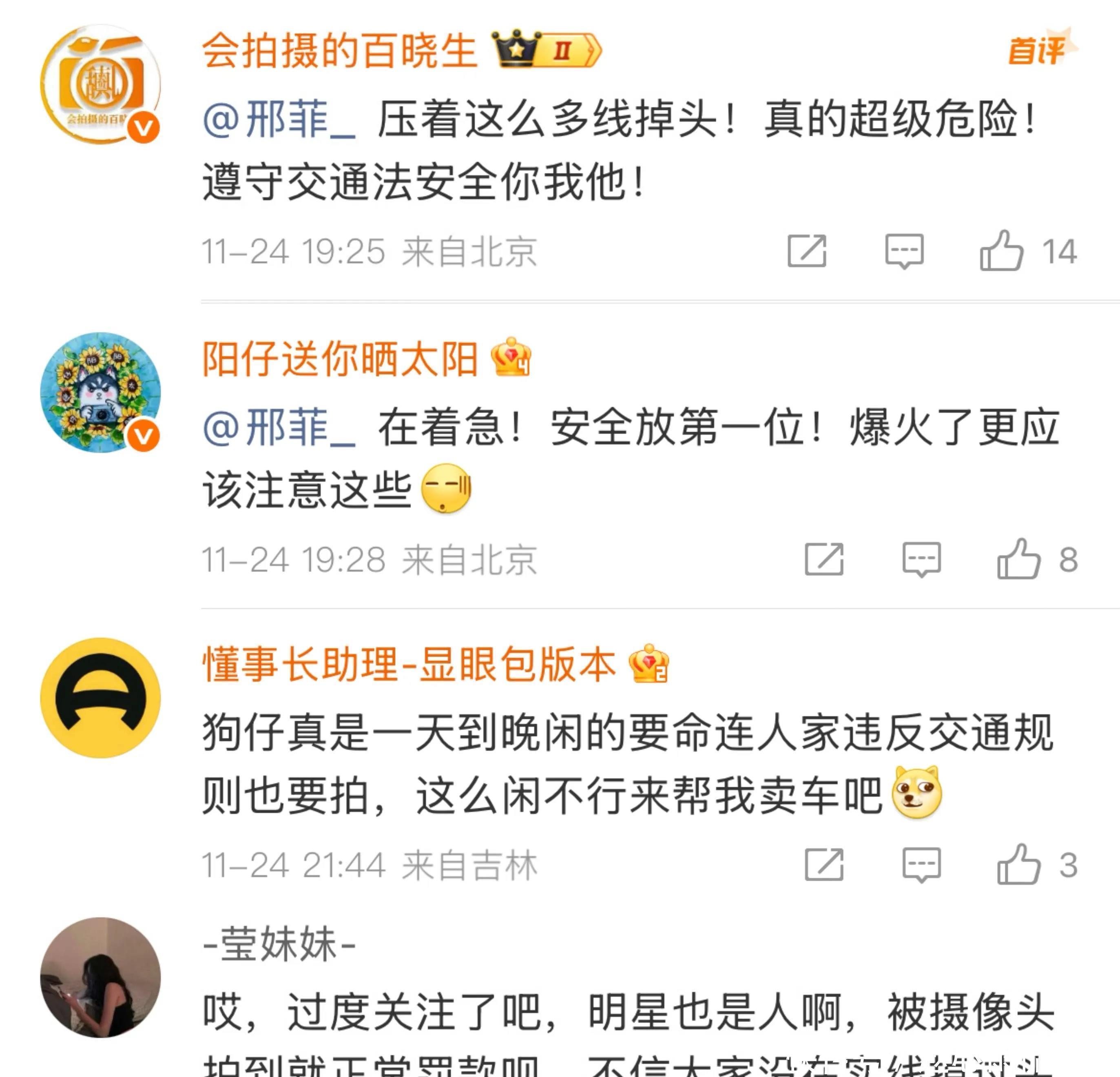Reply to 会拍摄的百晓生's comment
This screenshot has height=1077, width=1120.
904,251
